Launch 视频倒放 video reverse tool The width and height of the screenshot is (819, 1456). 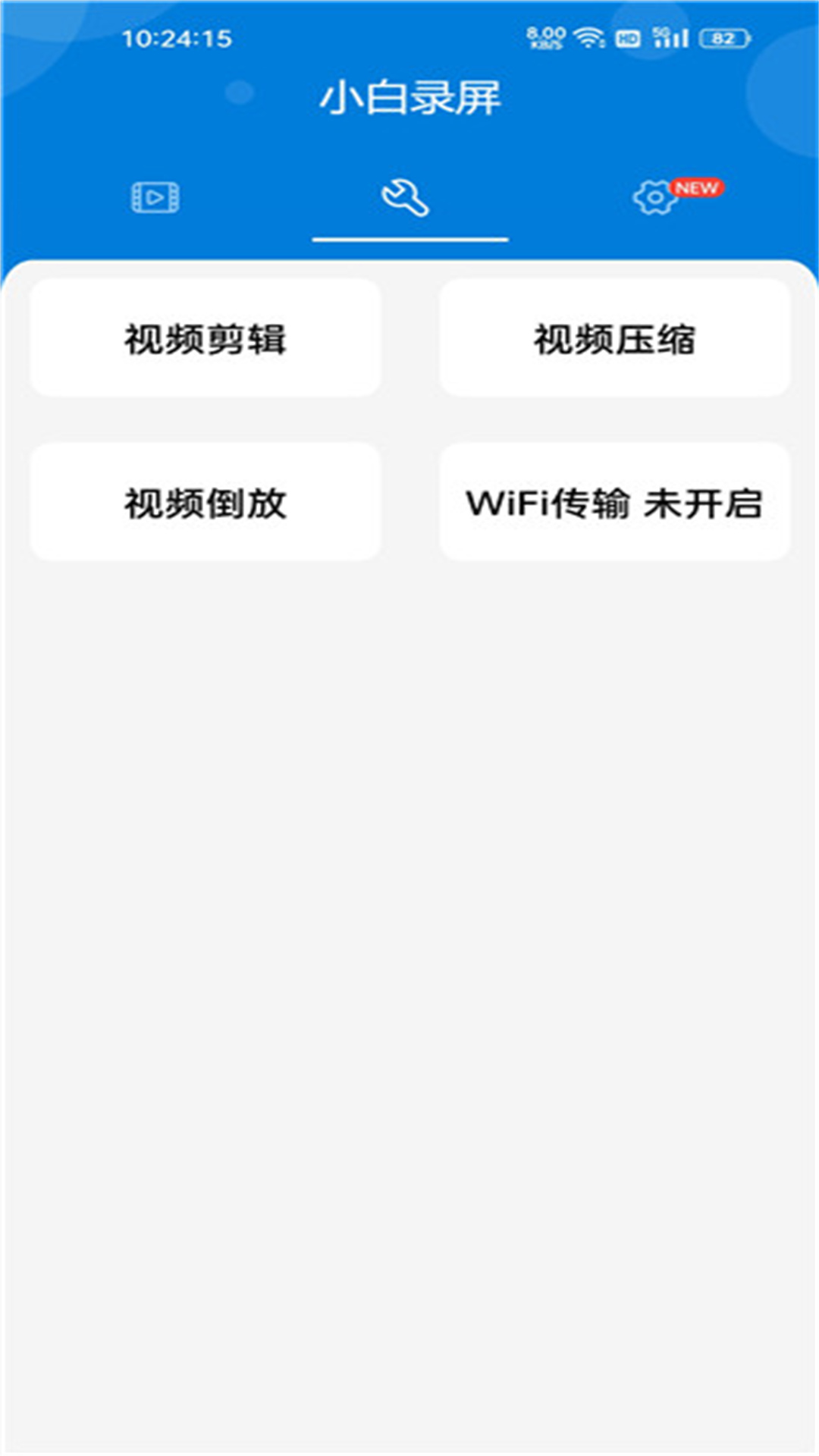[206, 502]
